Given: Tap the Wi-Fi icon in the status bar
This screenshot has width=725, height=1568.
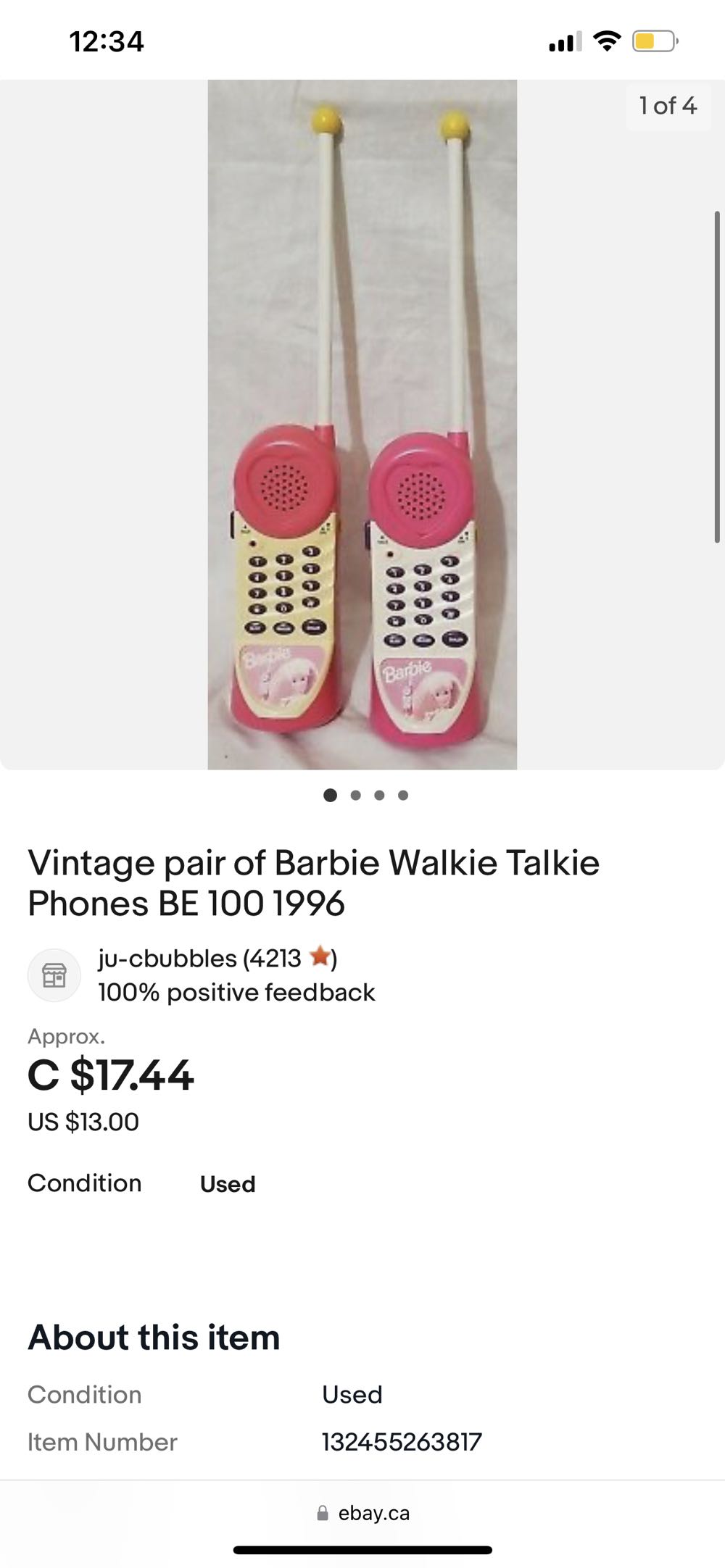Looking at the screenshot, I should 606,41.
